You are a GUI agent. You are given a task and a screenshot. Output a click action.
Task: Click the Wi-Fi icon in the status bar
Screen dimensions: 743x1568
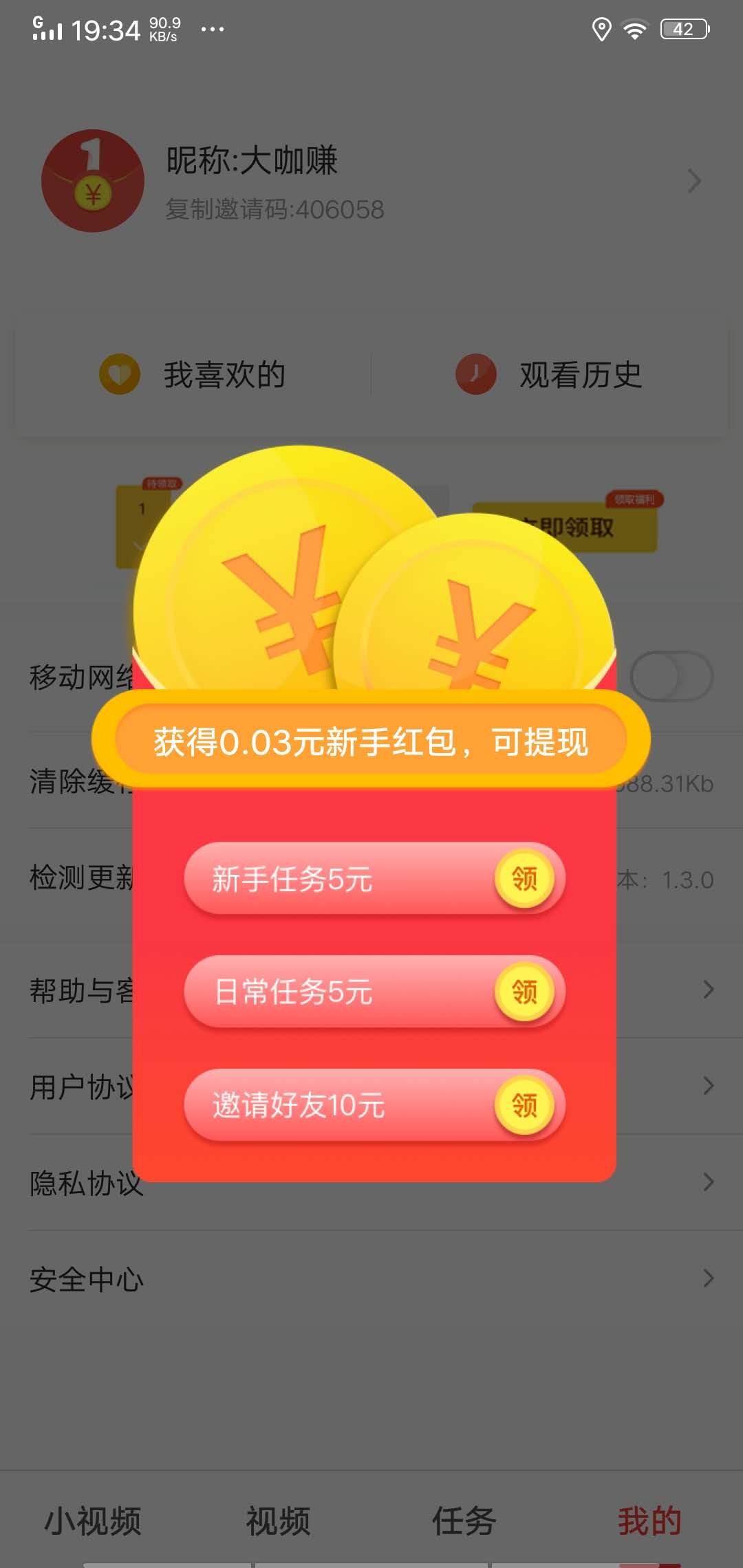pyautogui.click(x=634, y=28)
